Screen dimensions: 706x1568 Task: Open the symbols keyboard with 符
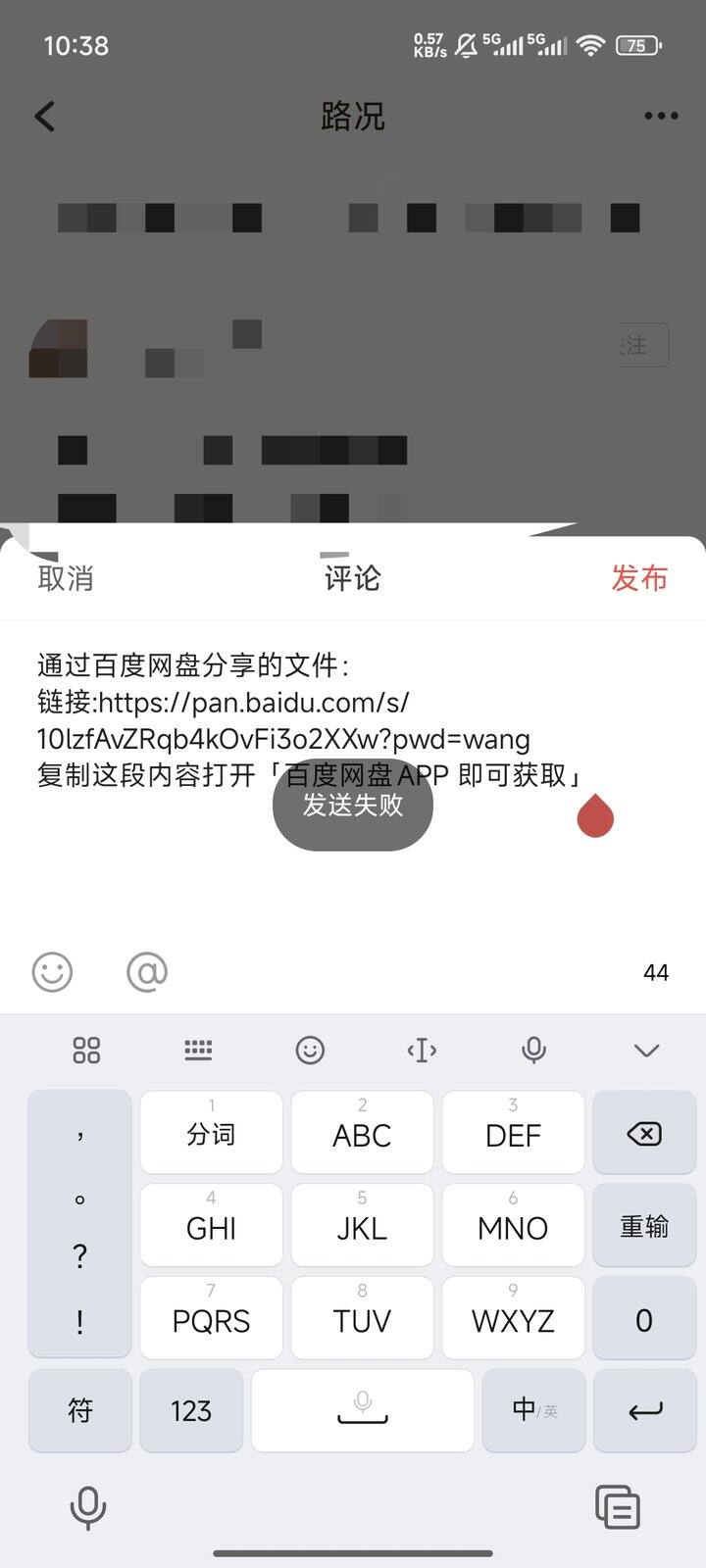[79, 1411]
